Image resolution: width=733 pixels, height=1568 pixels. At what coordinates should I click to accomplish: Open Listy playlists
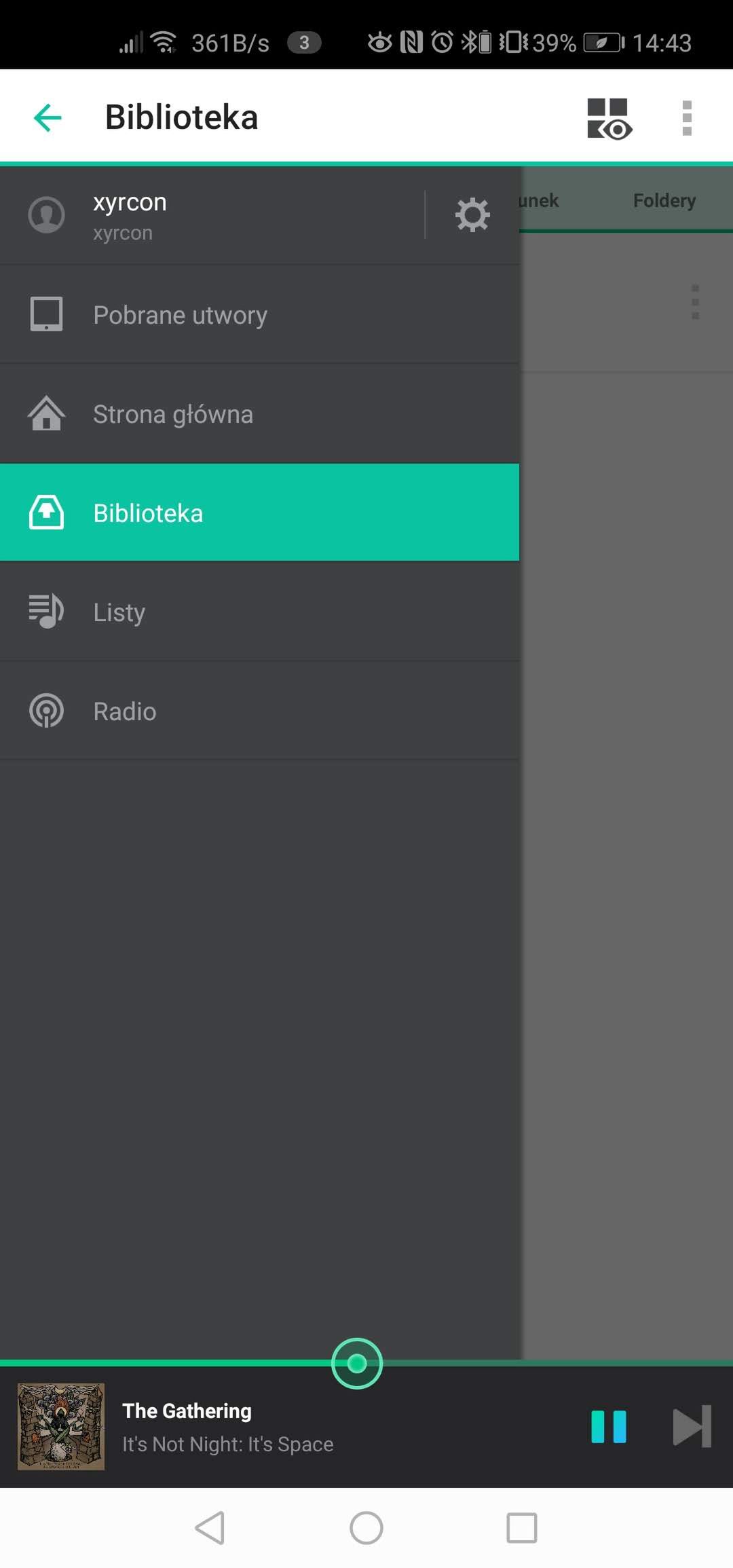[x=259, y=612]
